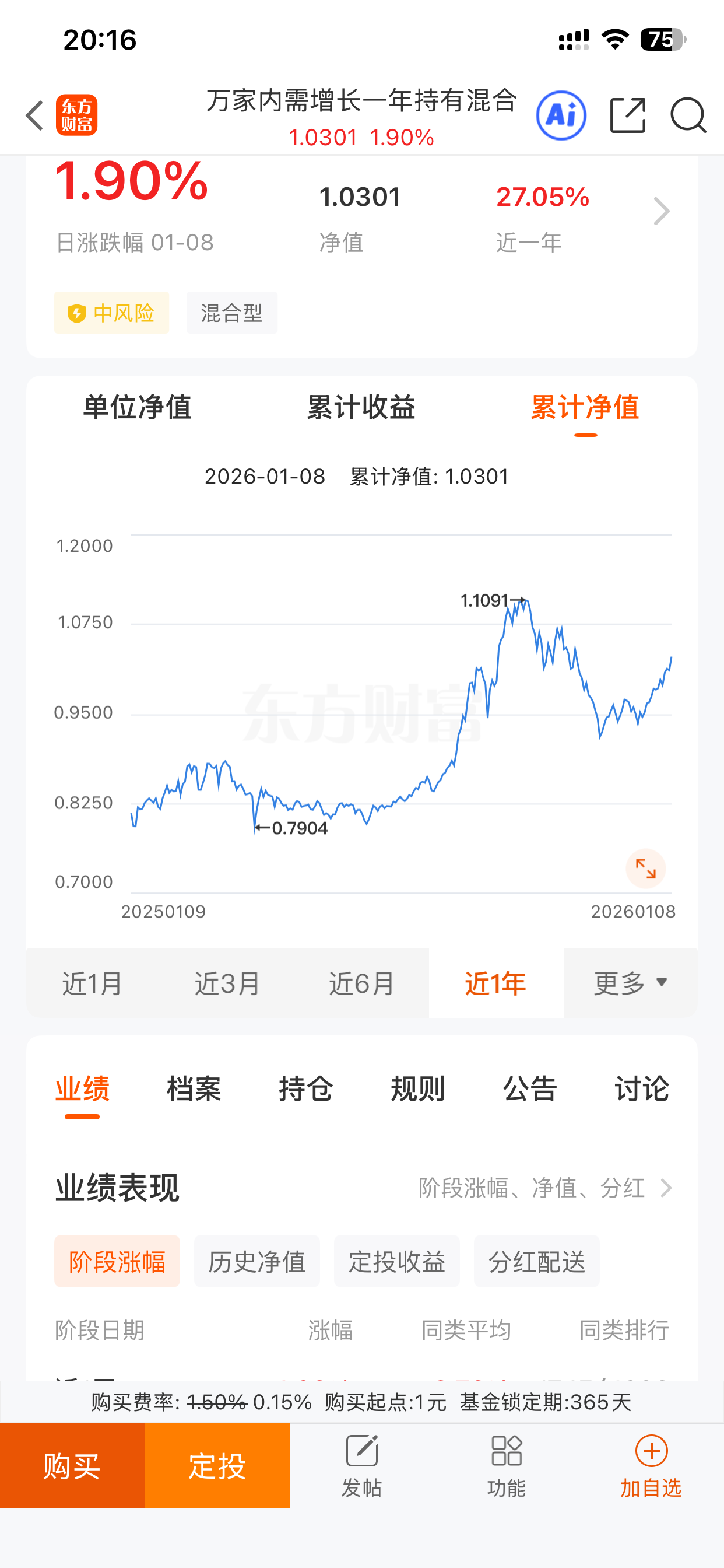Tap the 定投 auto-invest button
The height and width of the screenshot is (1568, 724).
click(x=217, y=1468)
